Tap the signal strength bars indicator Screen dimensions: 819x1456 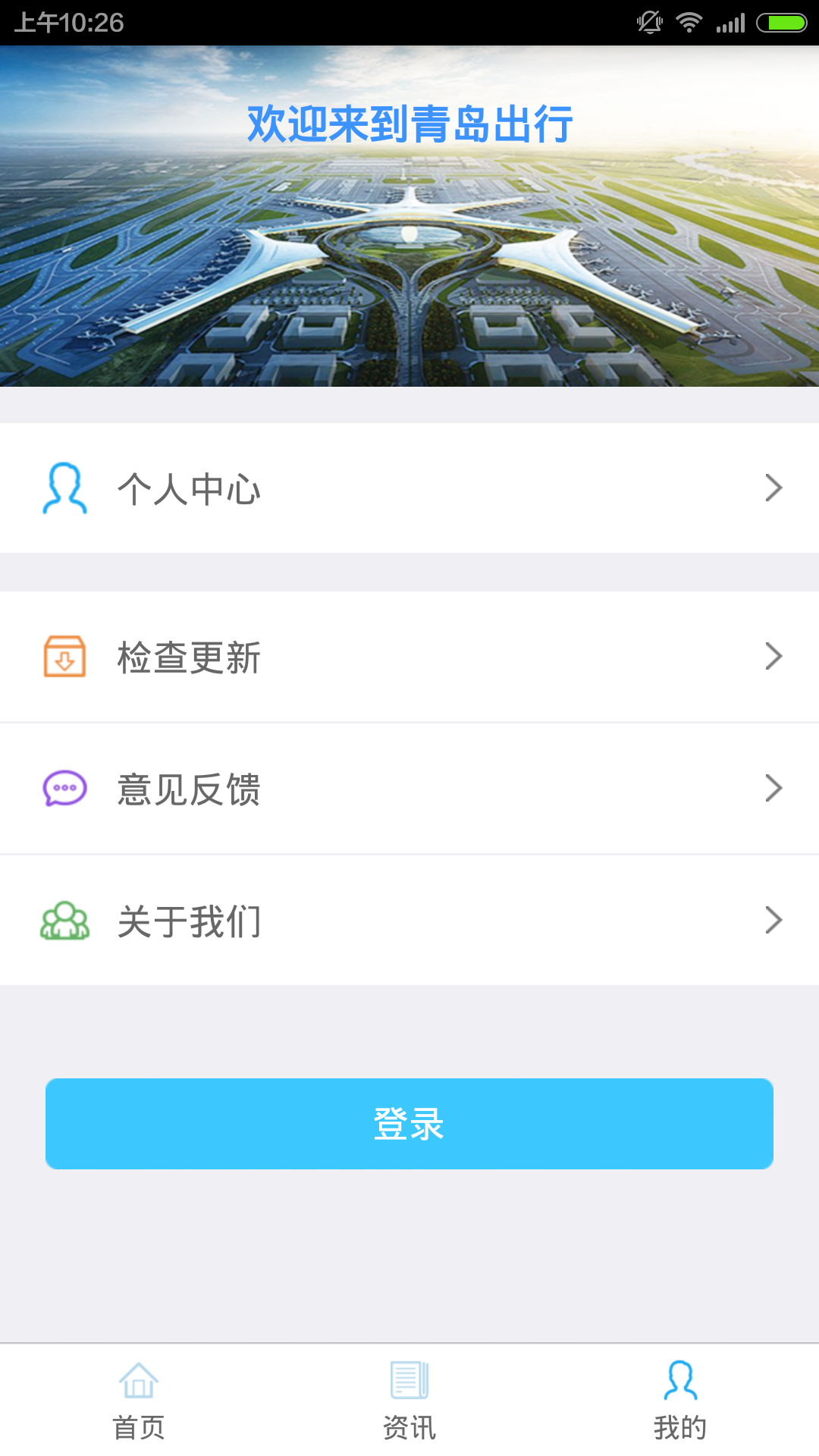pyautogui.click(x=730, y=20)
